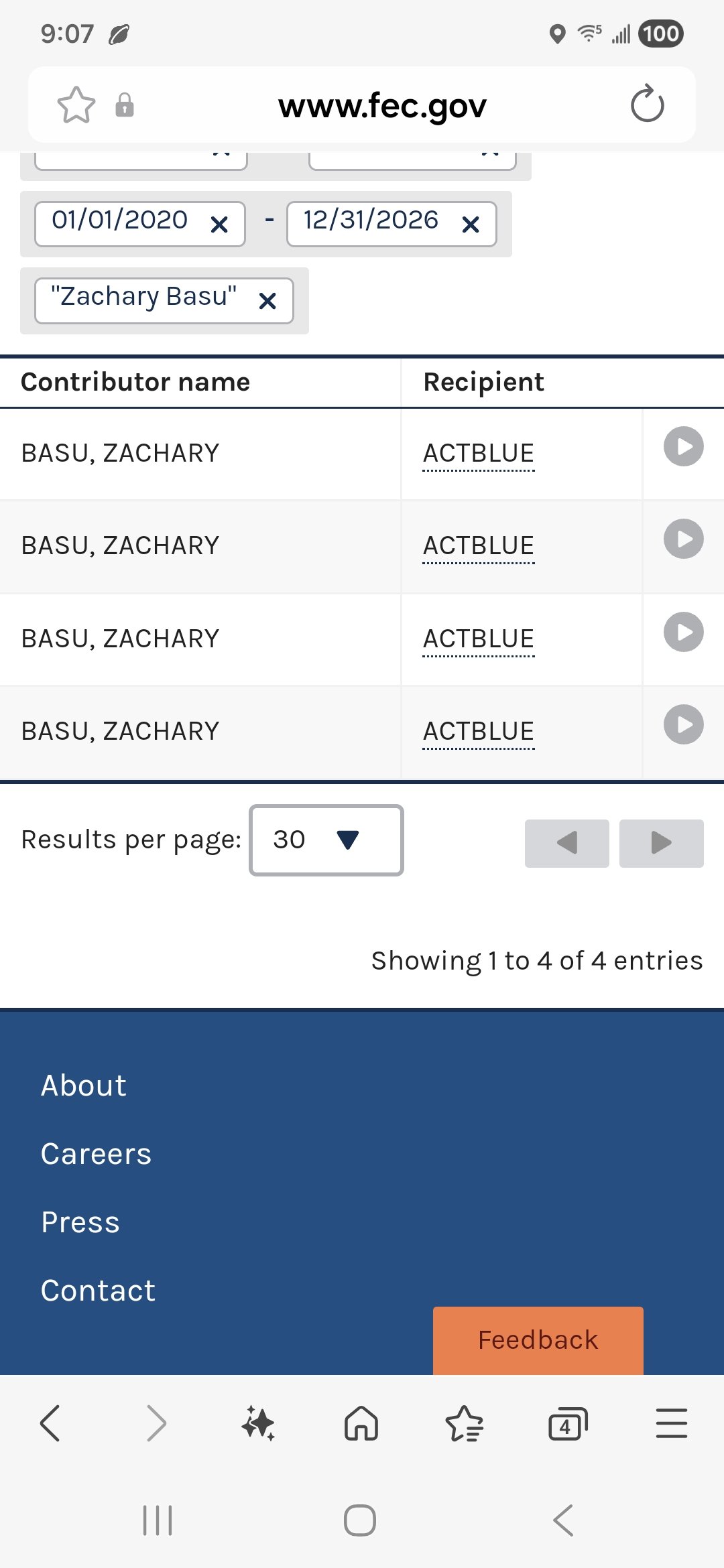Open the Feedback button
Screen dimensions: 724x1568
coord(538,1340)
